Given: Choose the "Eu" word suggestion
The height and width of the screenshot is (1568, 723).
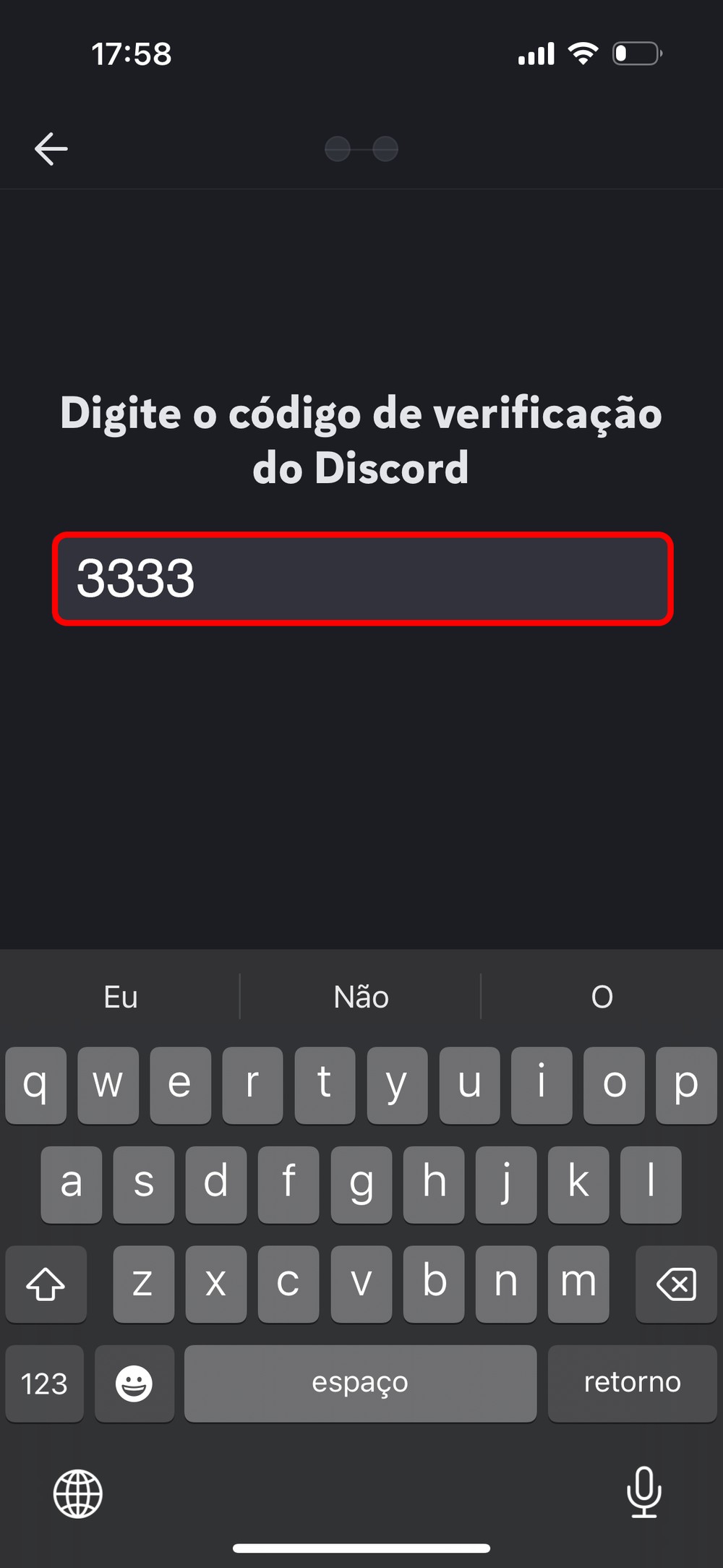Looking at the screenshot, I should coord(120,997).
